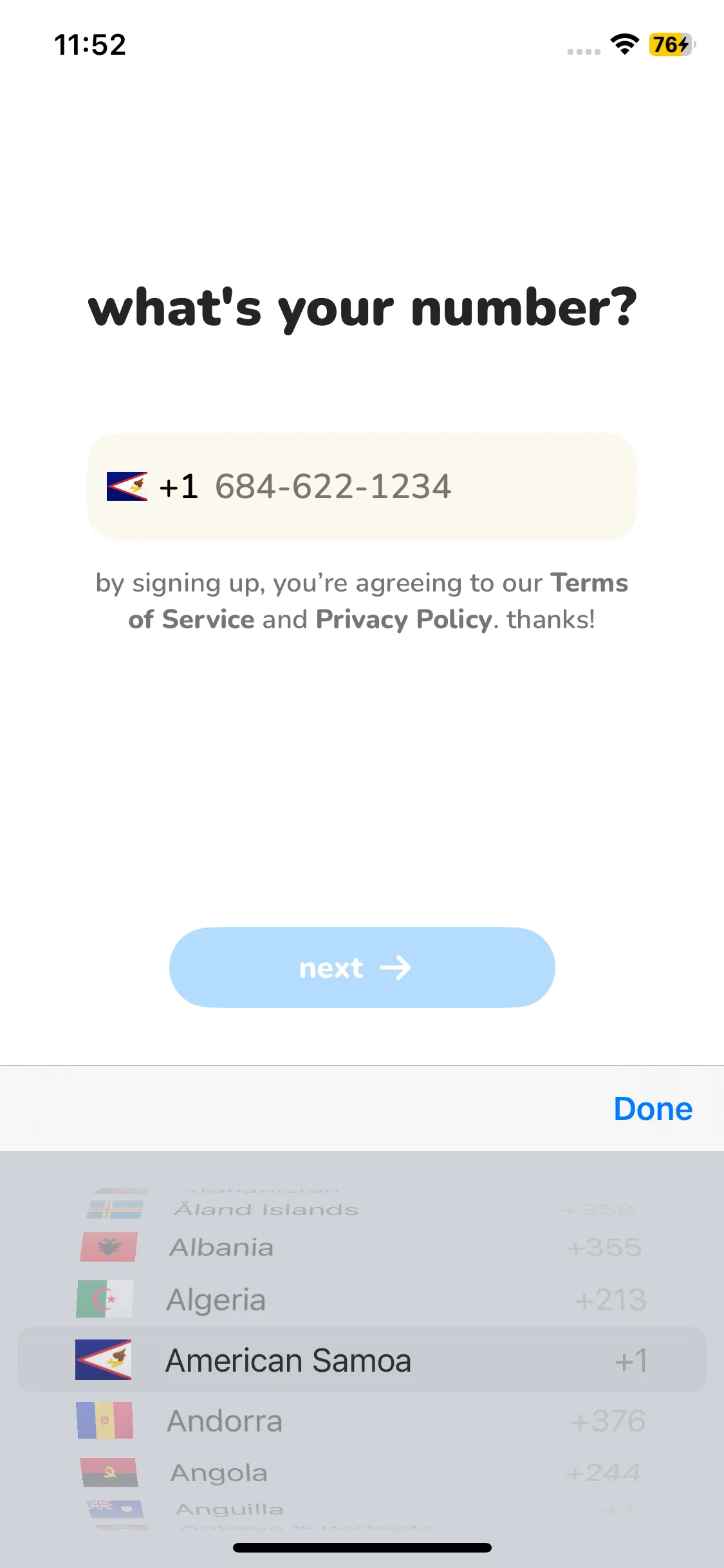The width and height of the screenshot is (724, 1568).
Task: Open the country code flag selector
Action: [x=127, y=487]
